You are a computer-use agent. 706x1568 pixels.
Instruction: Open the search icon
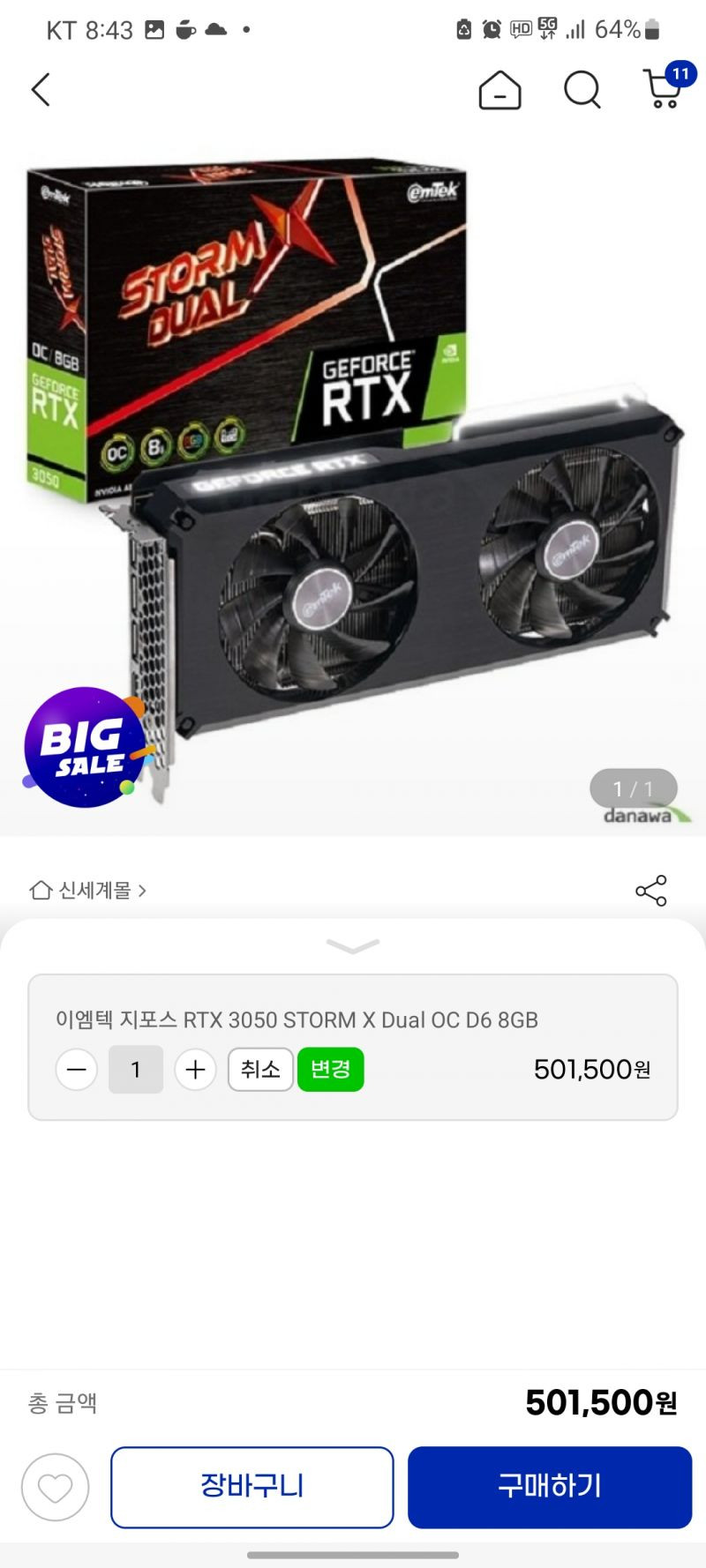click(582, 89)
